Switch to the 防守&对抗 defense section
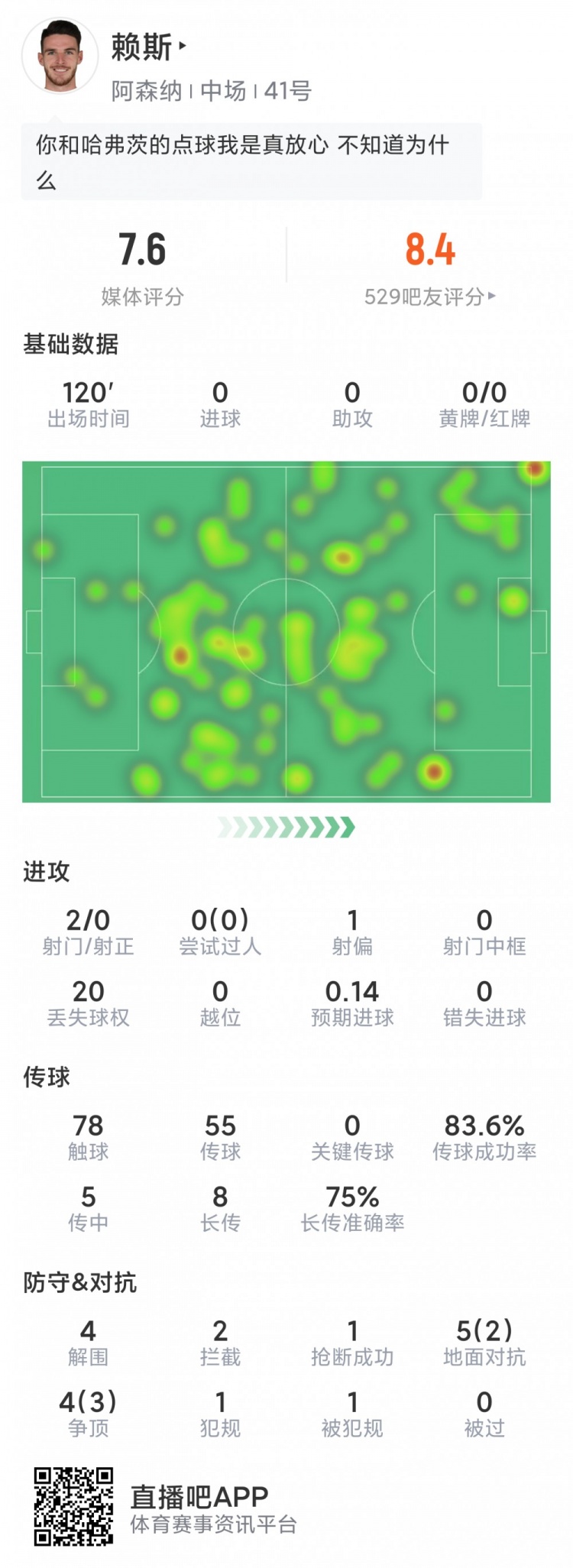Screen dimensions: 573x1568 (74, 1284)
